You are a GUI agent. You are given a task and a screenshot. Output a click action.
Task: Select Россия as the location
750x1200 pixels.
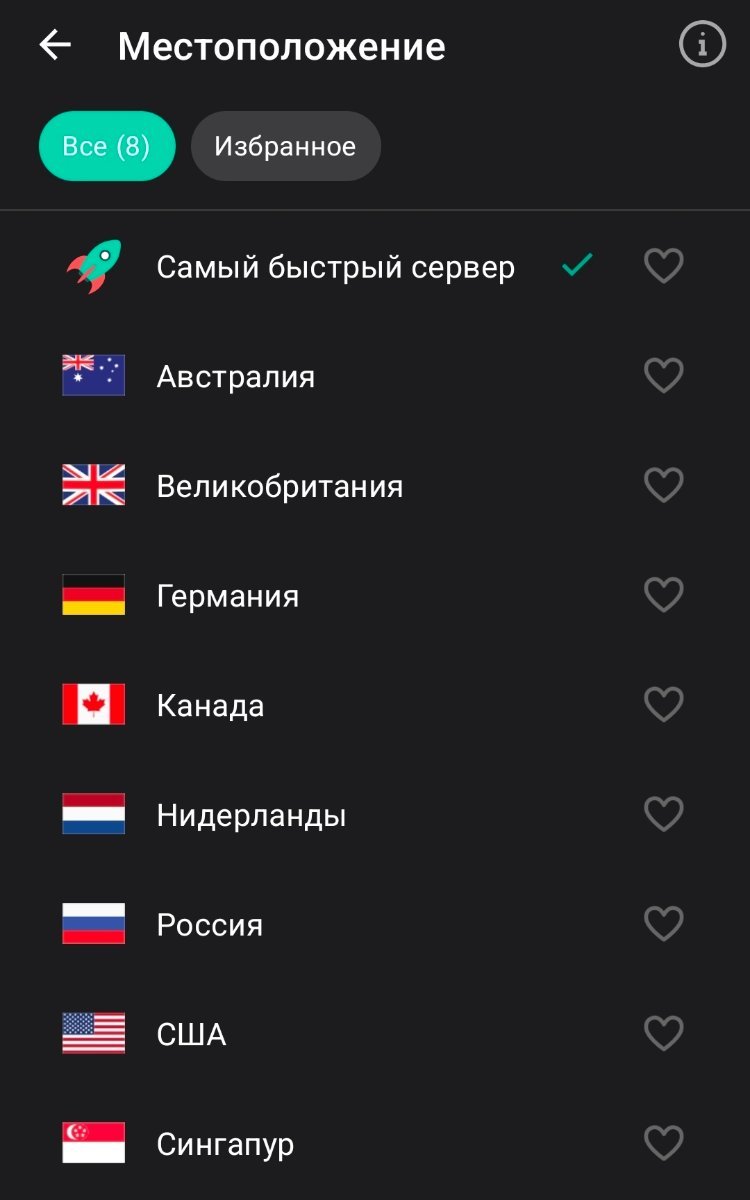[210, 925]
